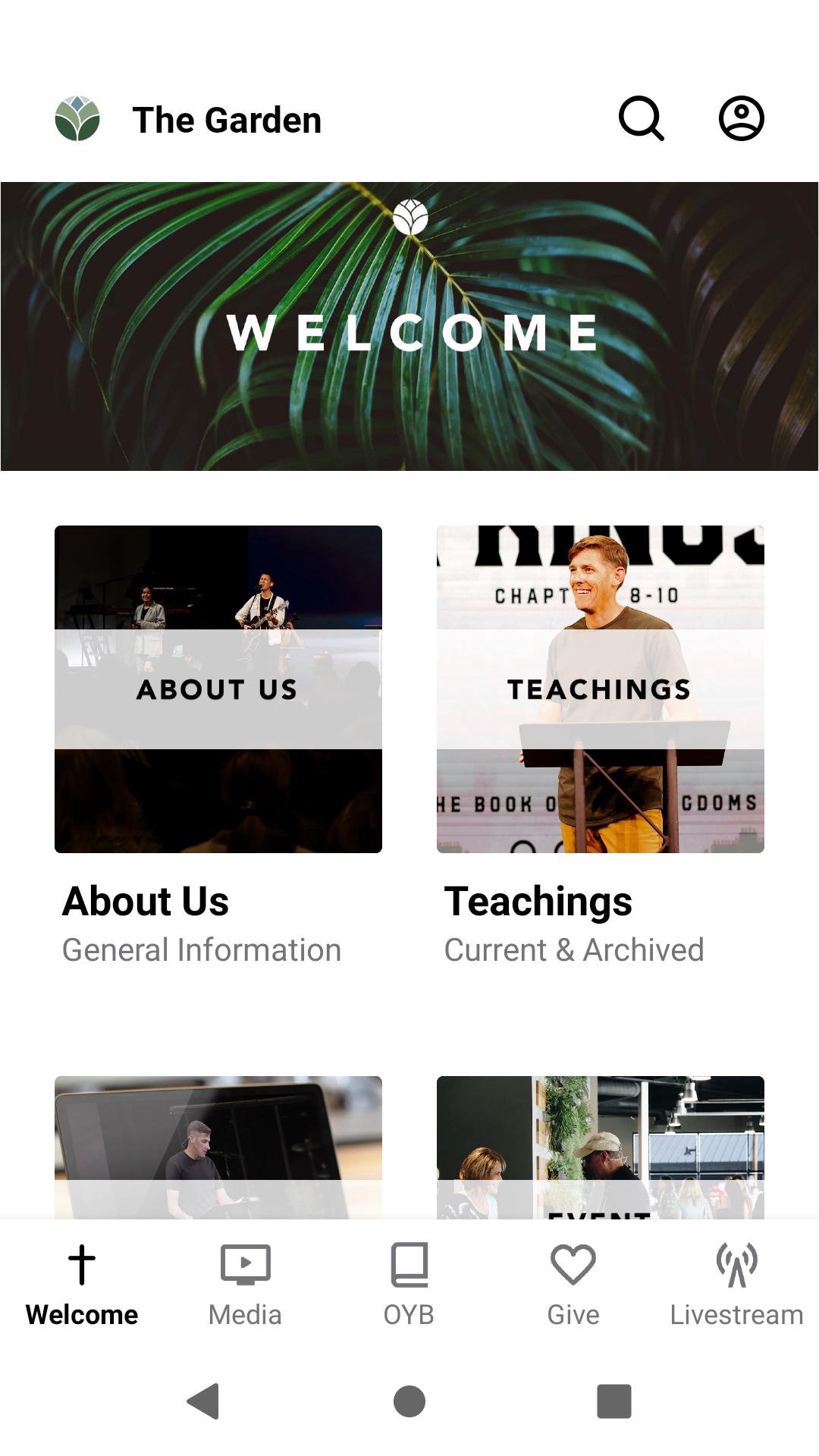Open the card with the laptop image
This screenshot has width=819, height=1456.
point(218,1147)
